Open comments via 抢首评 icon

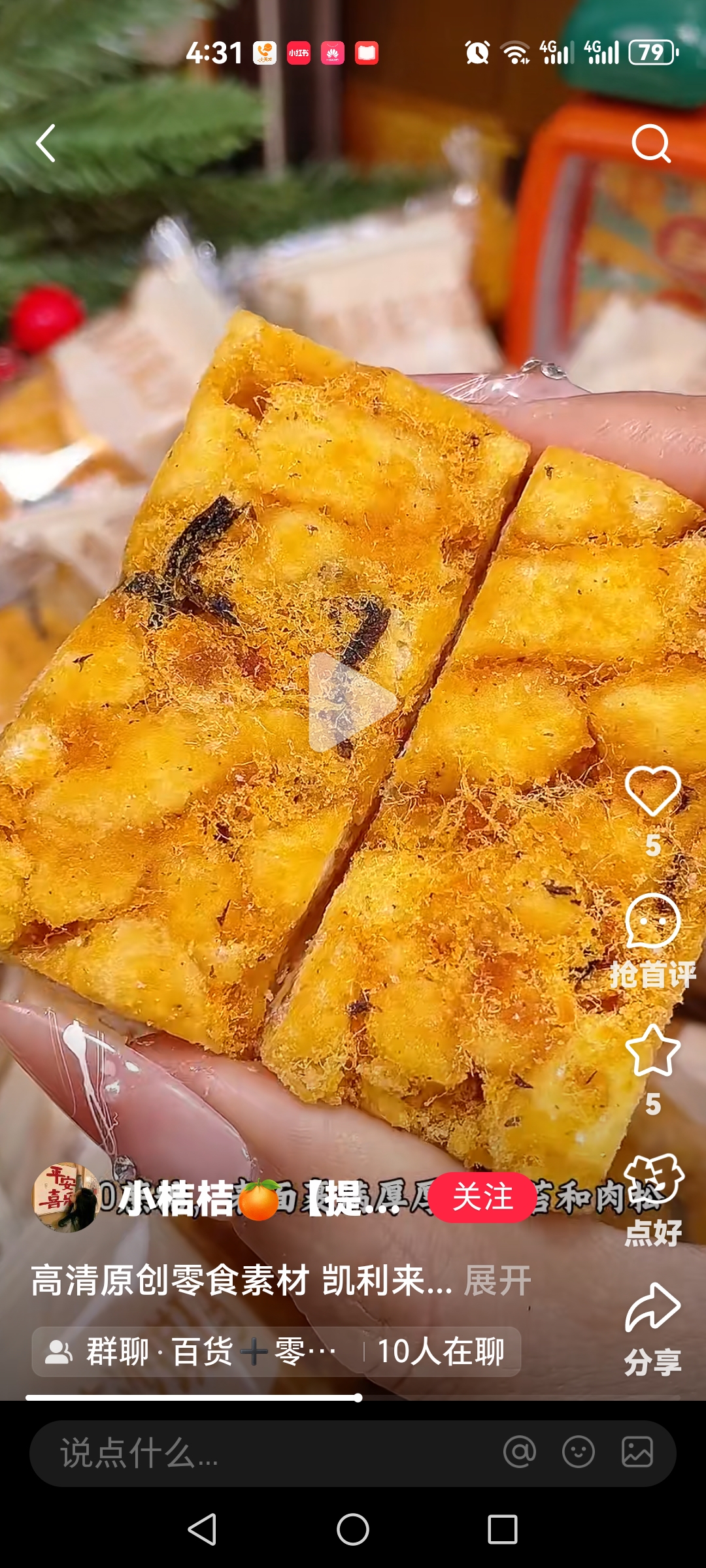point(652,921)
